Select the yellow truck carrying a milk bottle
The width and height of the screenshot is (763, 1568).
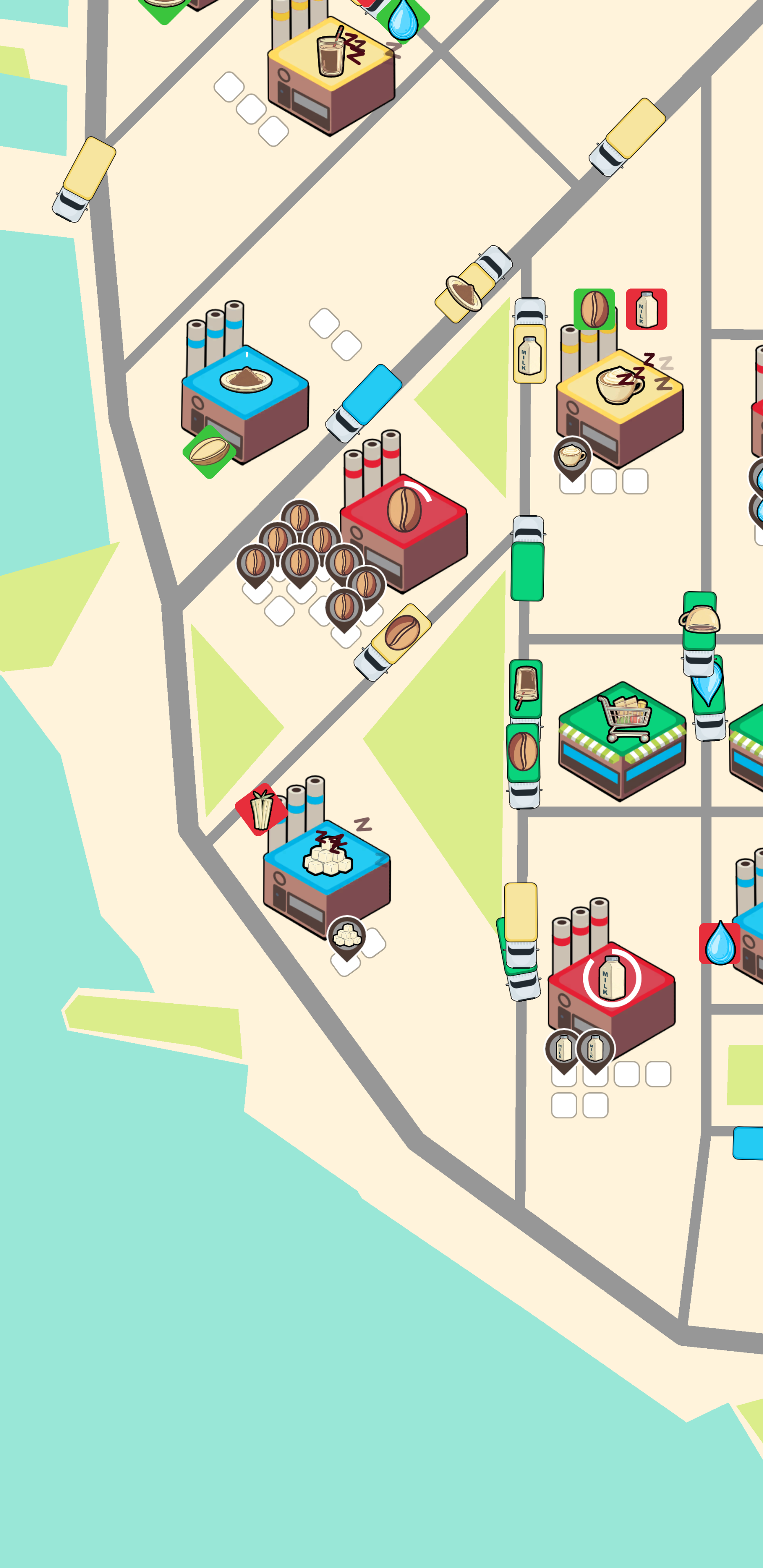tap(529, 352)
